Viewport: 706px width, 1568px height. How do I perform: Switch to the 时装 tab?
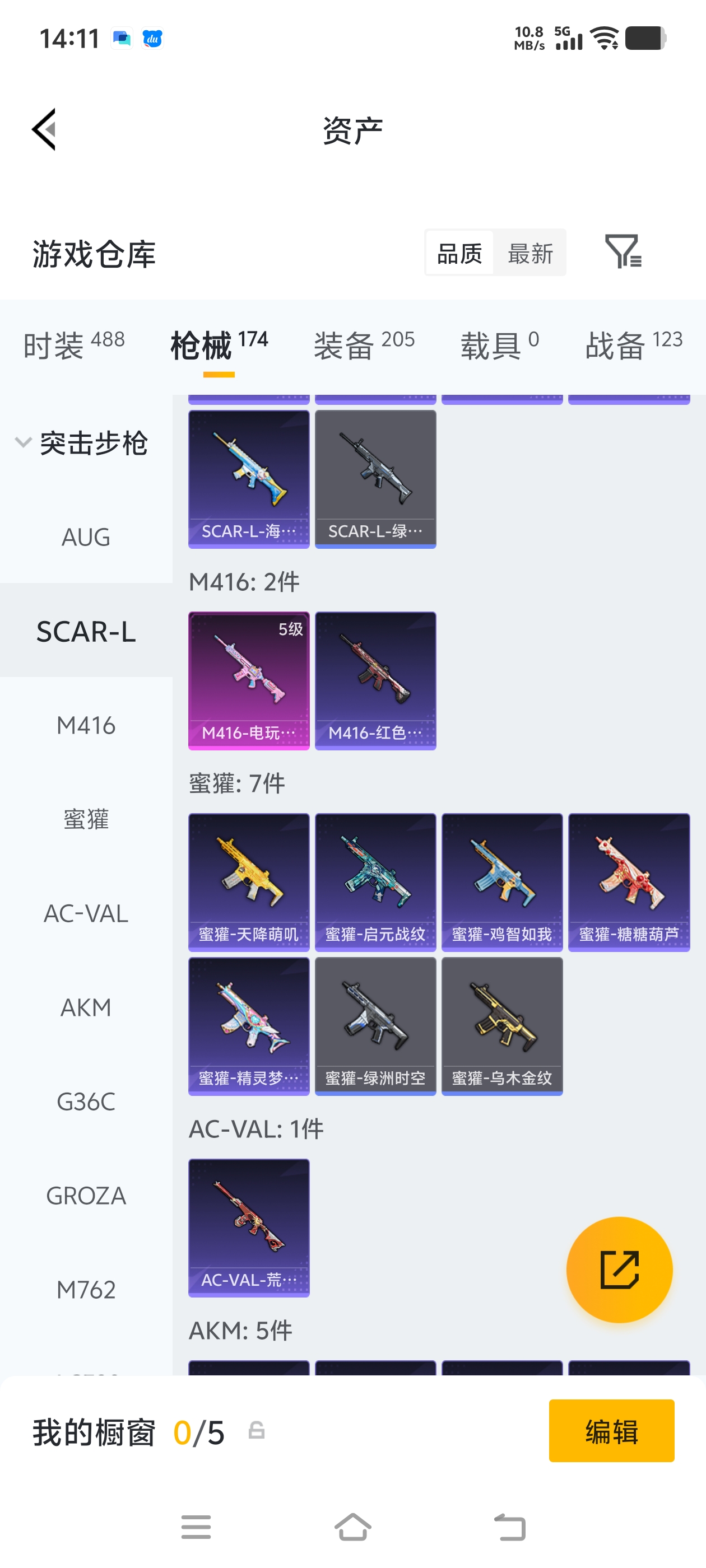tap(74, 345)
